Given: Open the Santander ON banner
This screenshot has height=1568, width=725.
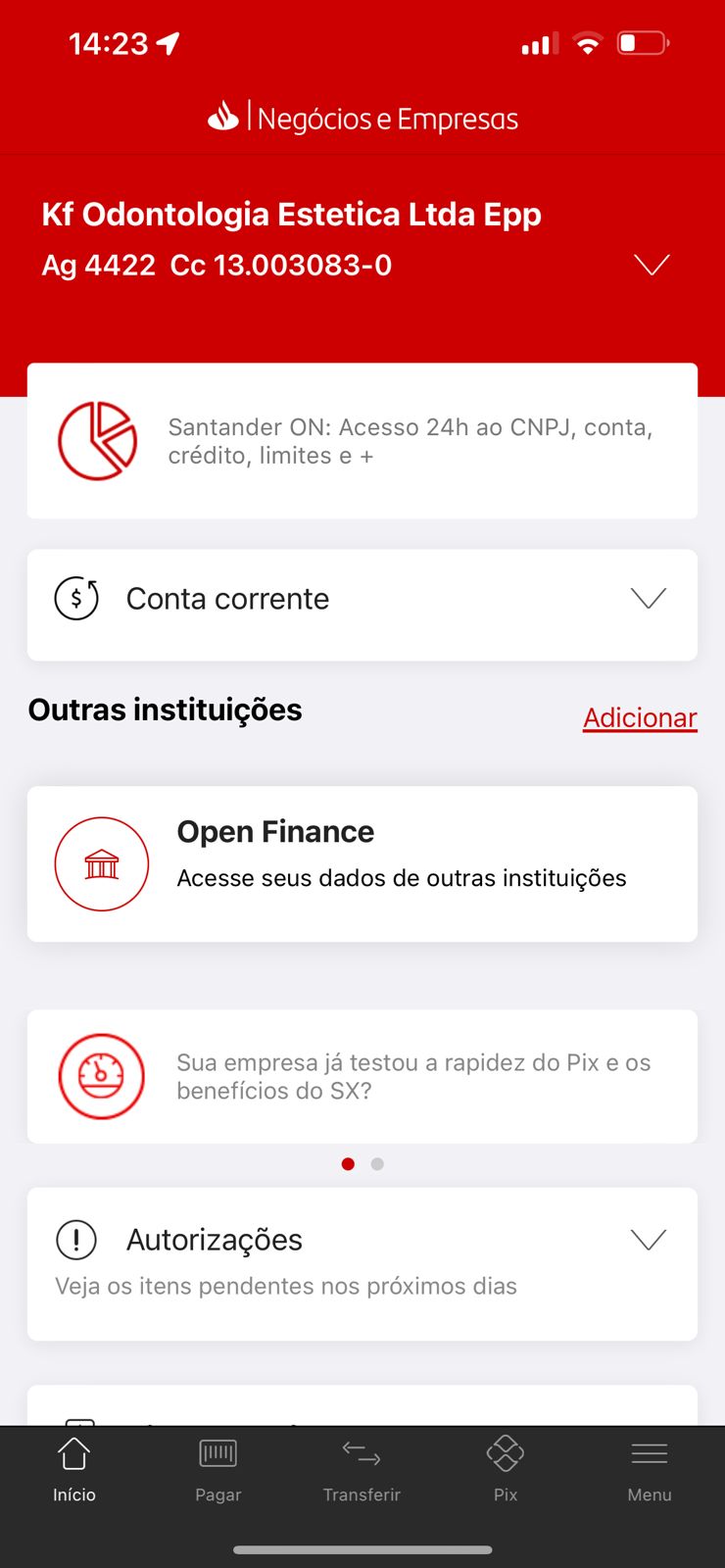Looking at the screenshot, I should [x=362, y=441].
